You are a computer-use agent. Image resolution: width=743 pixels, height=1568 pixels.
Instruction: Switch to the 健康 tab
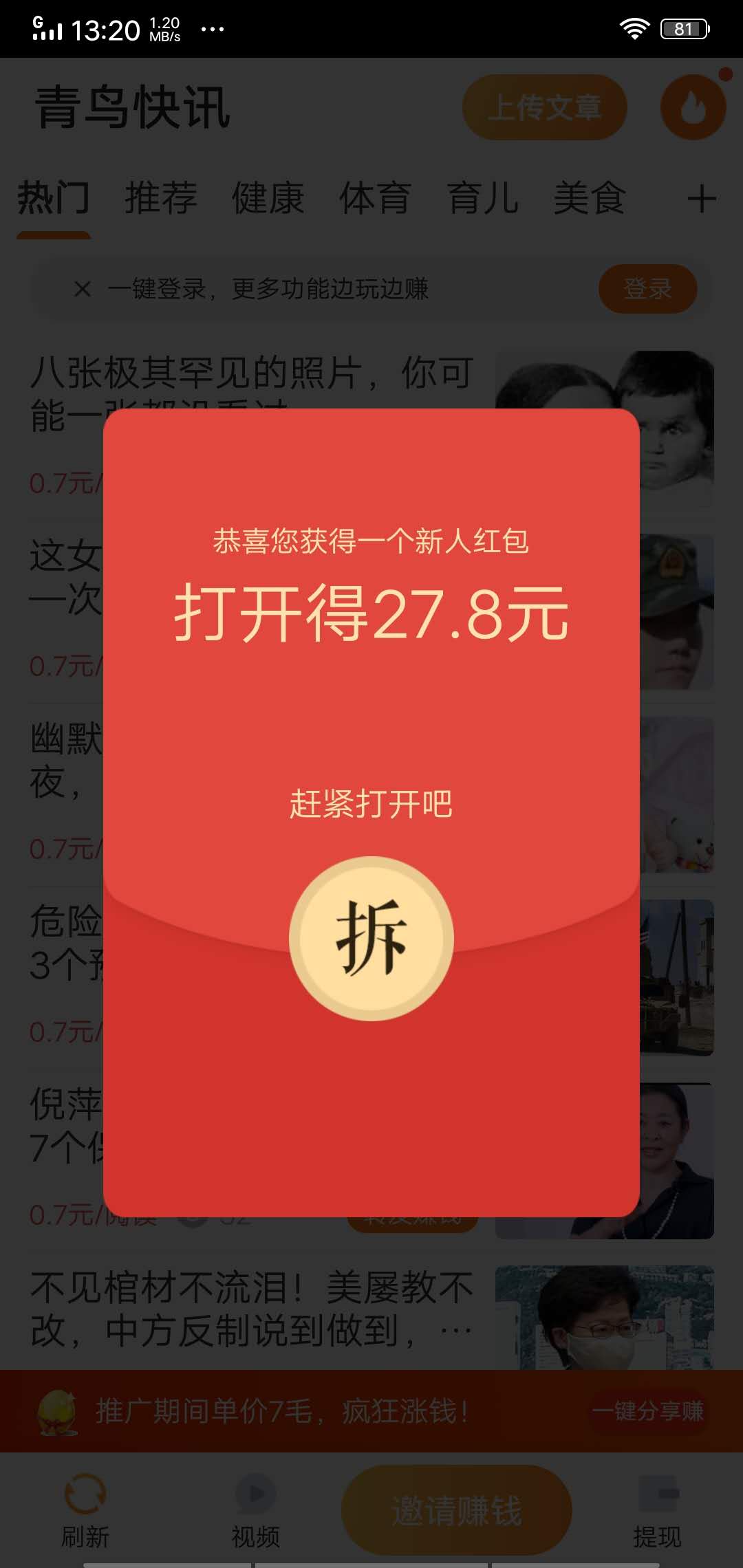point(268,199)
